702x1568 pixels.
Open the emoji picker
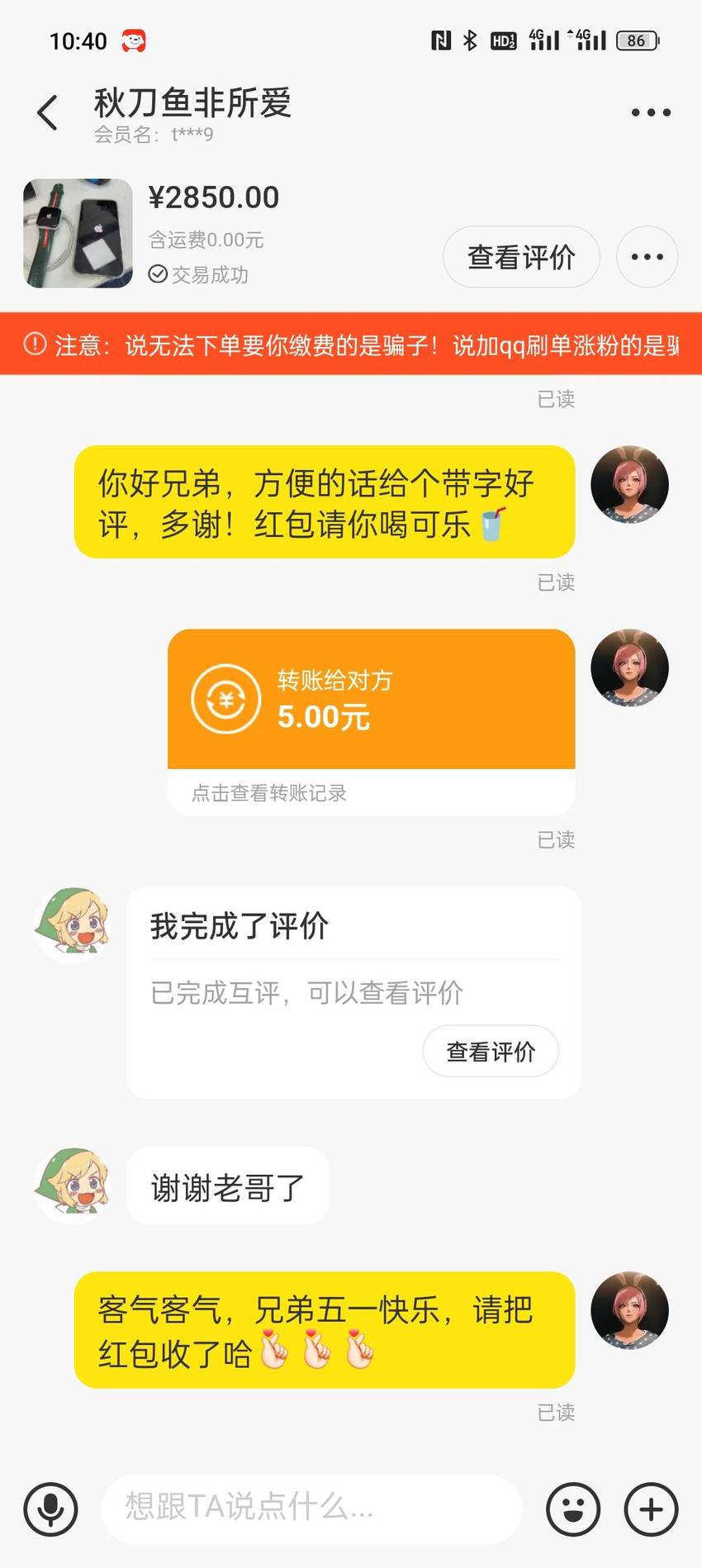[x=573, y=1509]
